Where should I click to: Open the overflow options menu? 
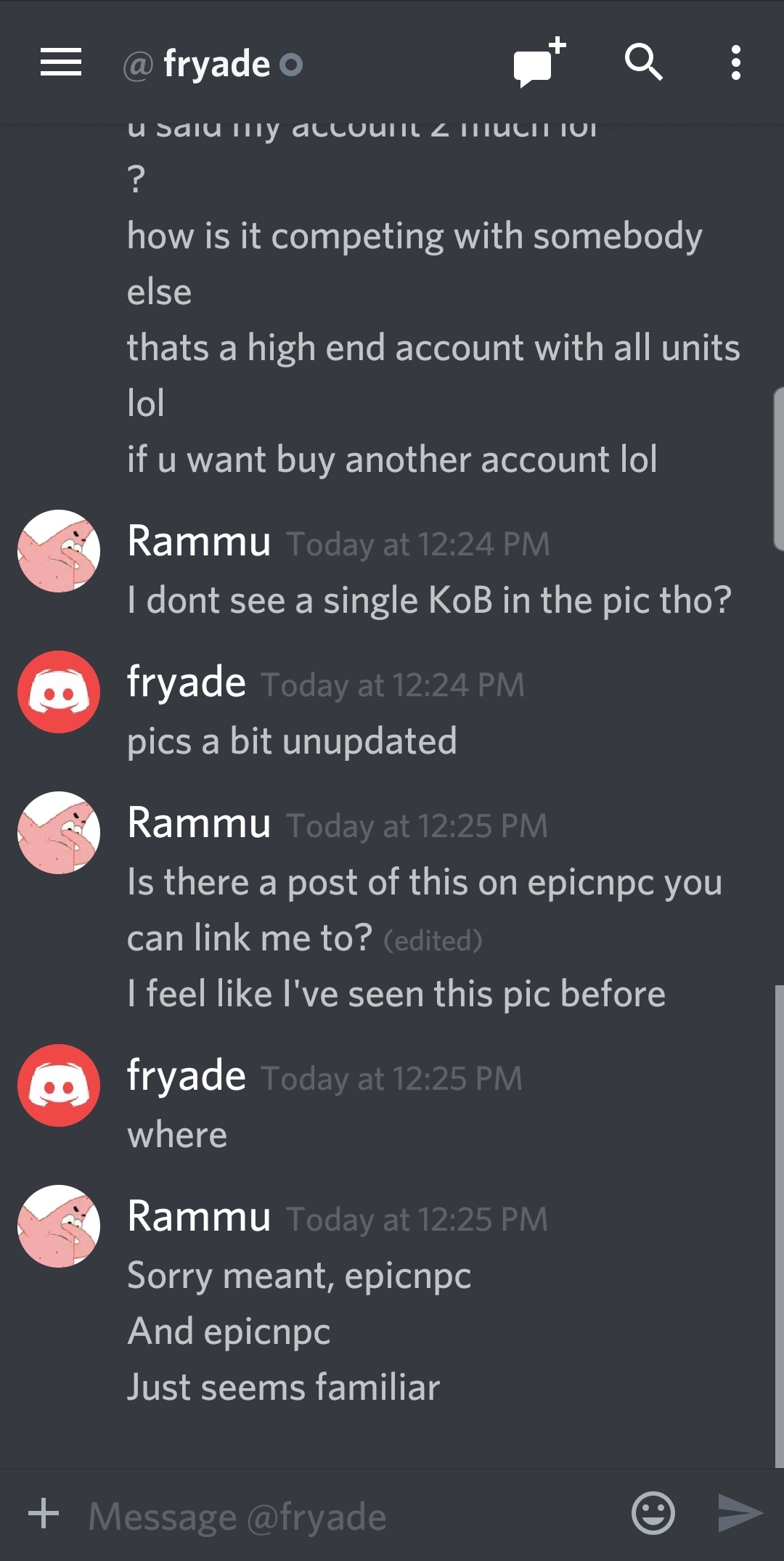[735, 62]
